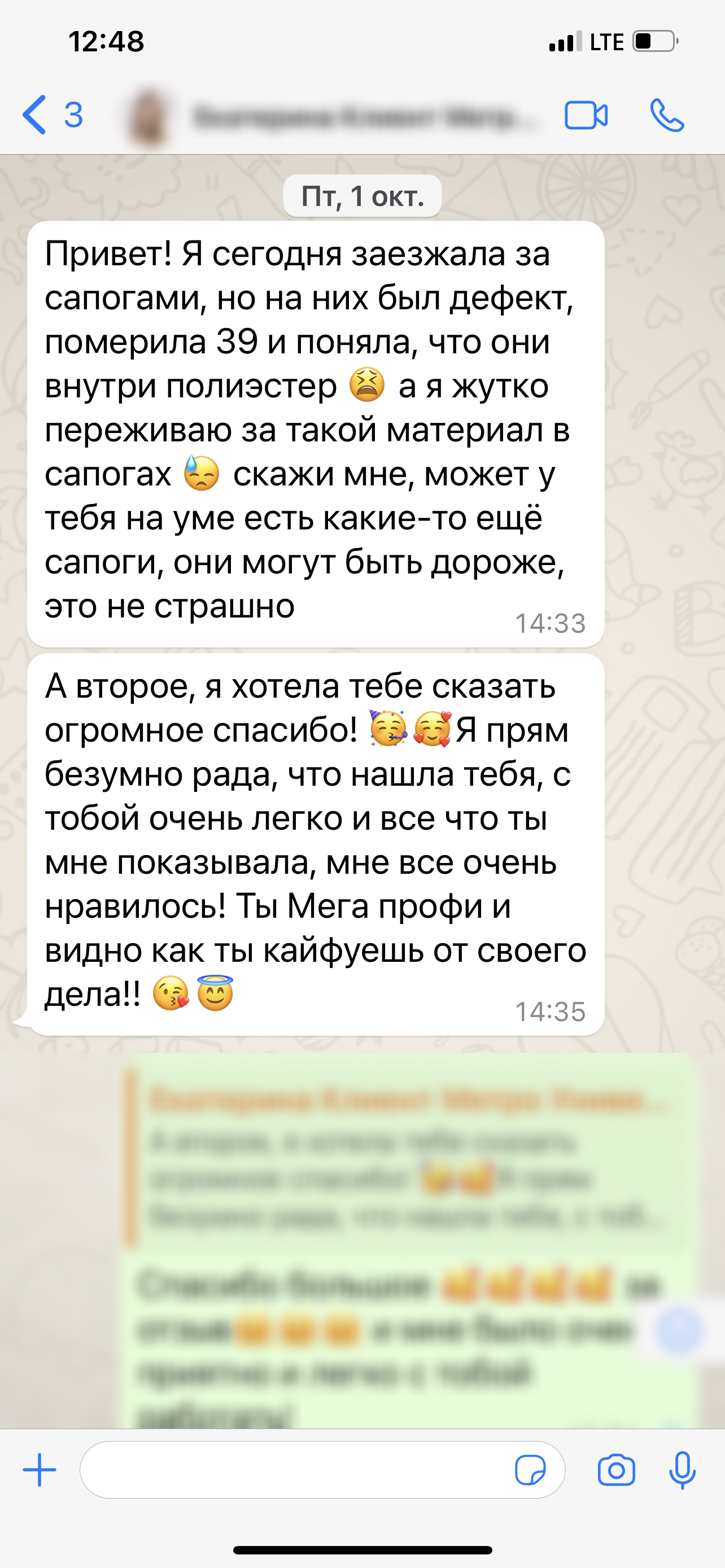Open the camera to take a photo

point(616,1470)
